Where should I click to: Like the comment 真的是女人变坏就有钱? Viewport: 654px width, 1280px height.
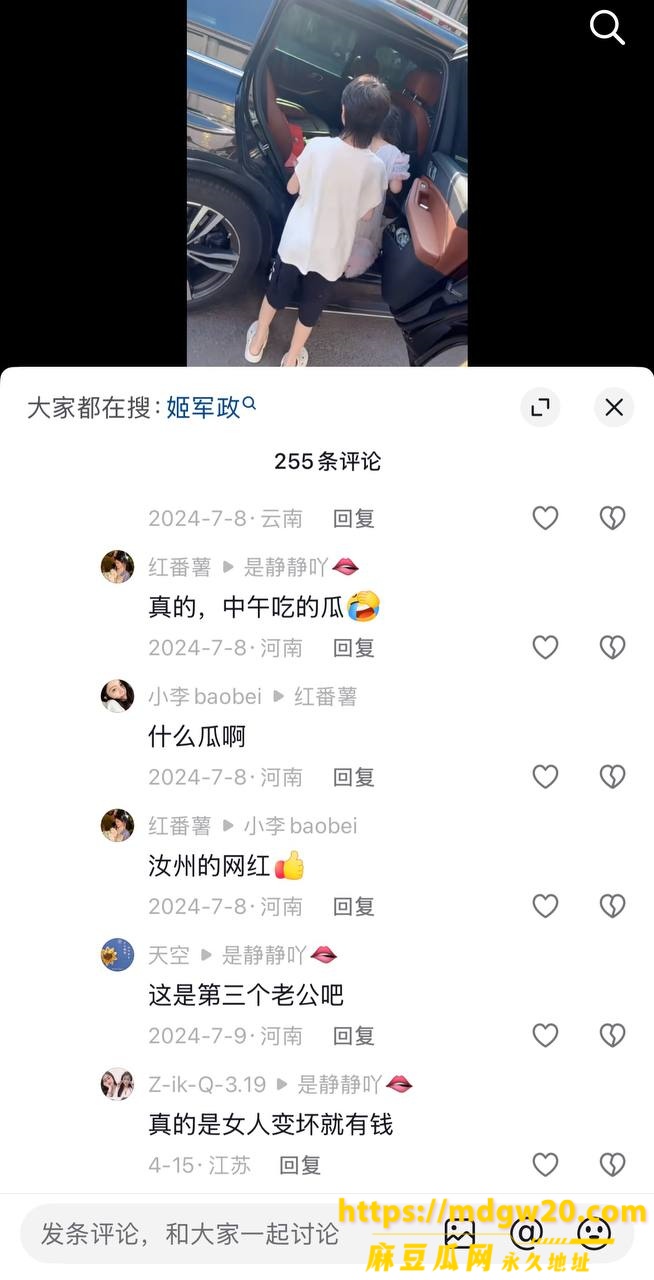[x=545, y=1164]
